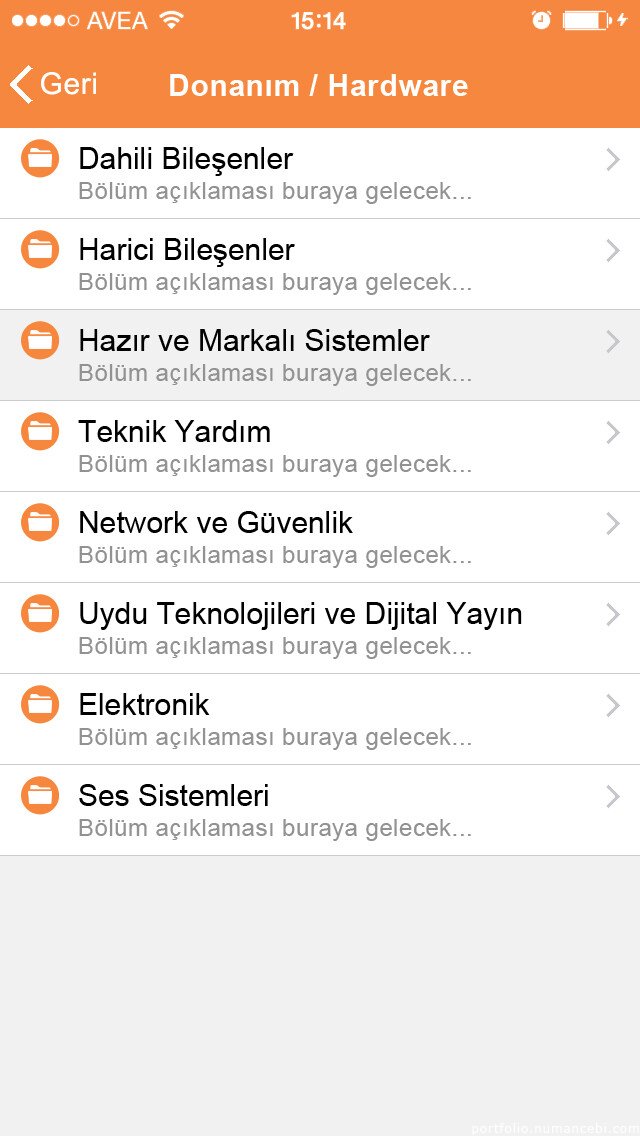Open the Elektronik section
This screenshot has width=640, height=1136.
pyautogui.click(x=320, y=719)
